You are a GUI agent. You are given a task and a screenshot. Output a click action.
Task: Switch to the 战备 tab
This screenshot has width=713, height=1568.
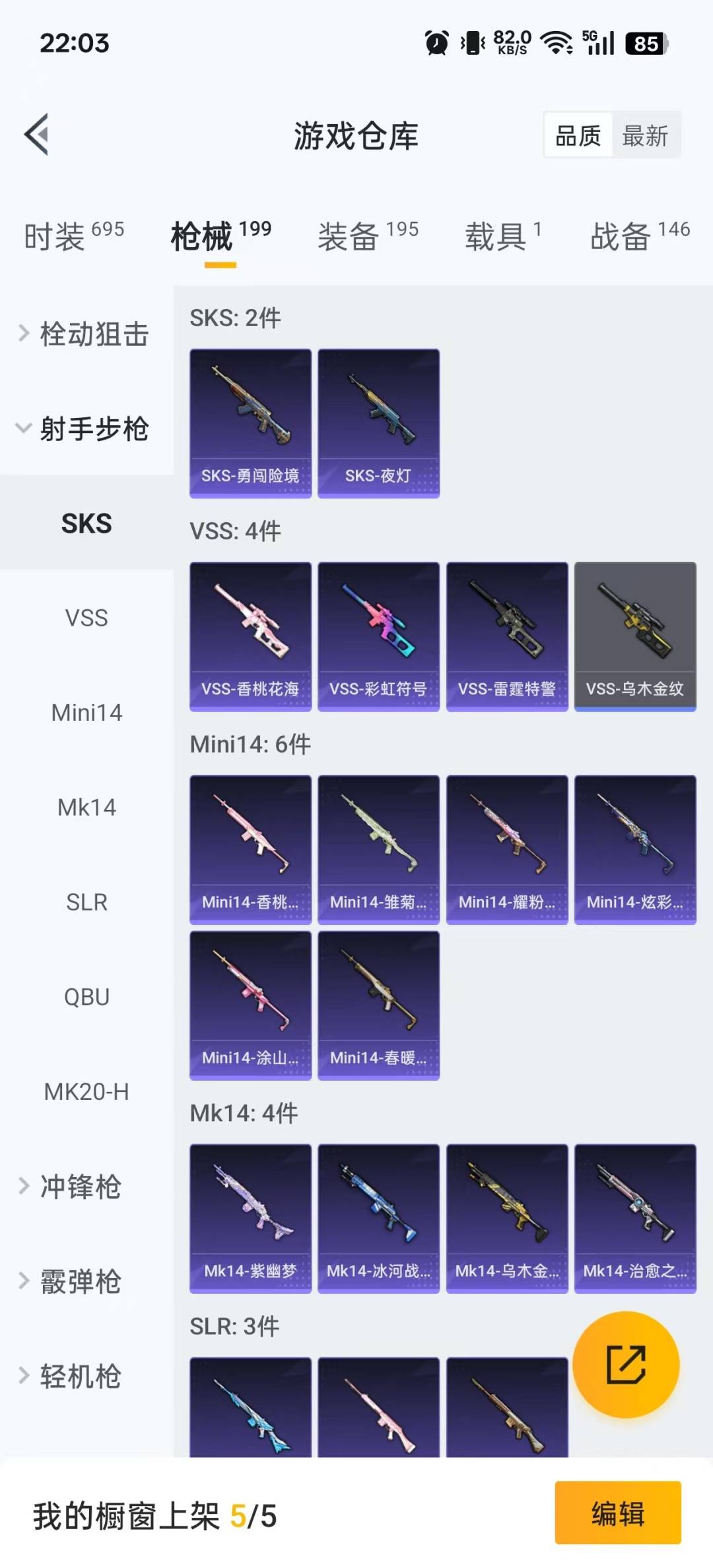pos(639,236)
